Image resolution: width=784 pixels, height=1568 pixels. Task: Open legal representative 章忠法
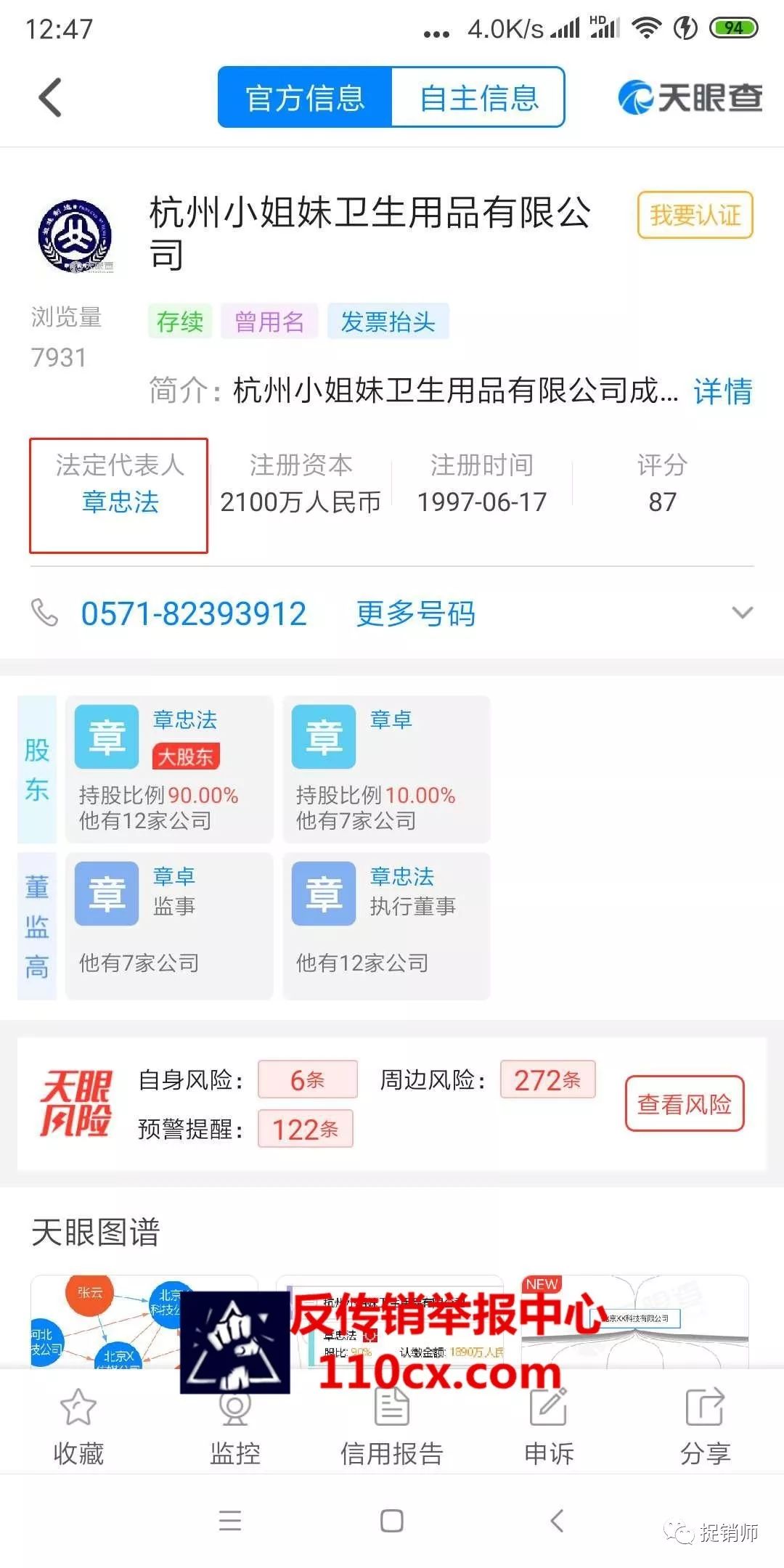[120, 502]
